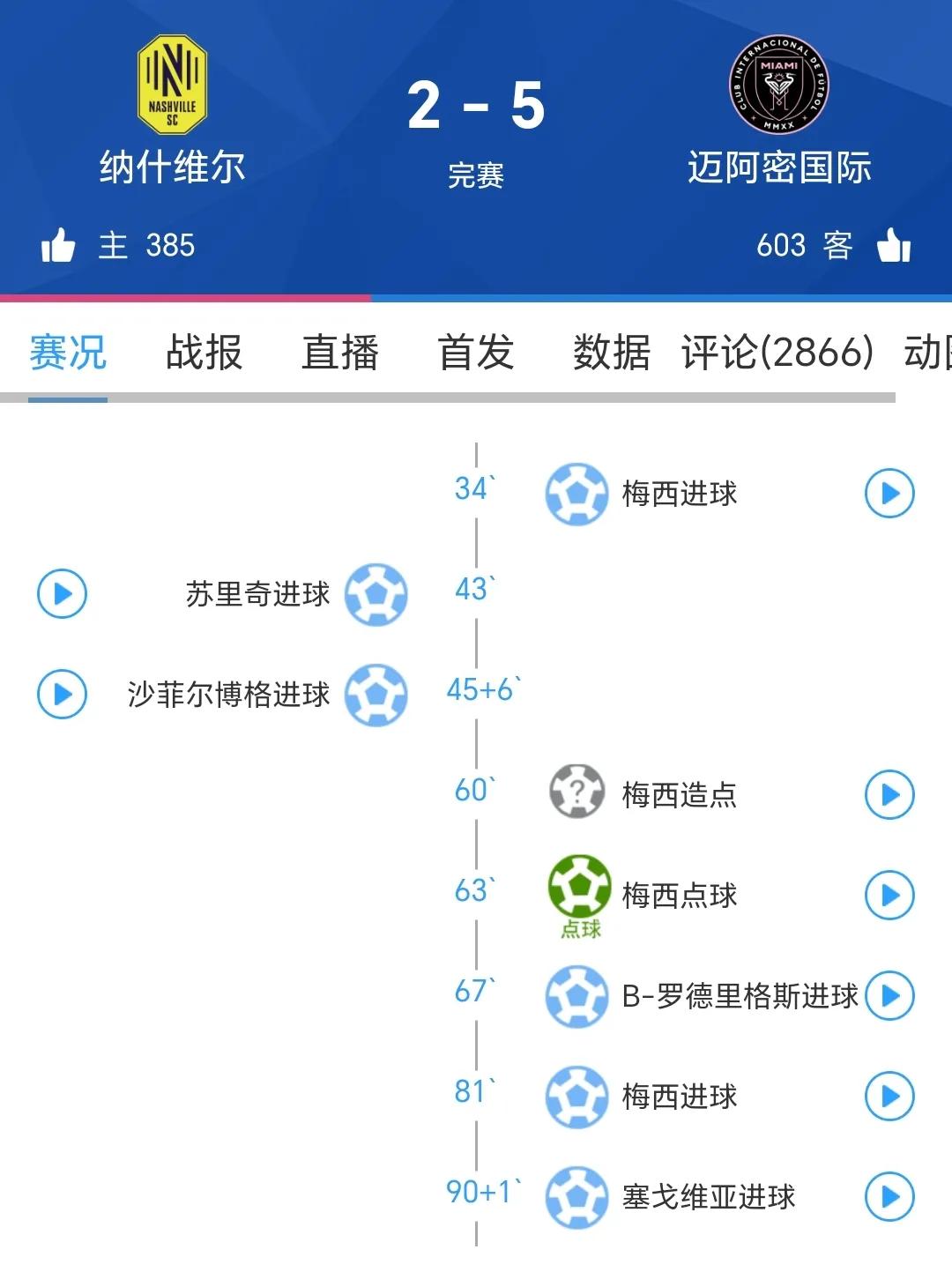This screenshot has height=1272, width=952.
Task: Like the home team 纳什维尔
Action: click(x=58, y=245)
